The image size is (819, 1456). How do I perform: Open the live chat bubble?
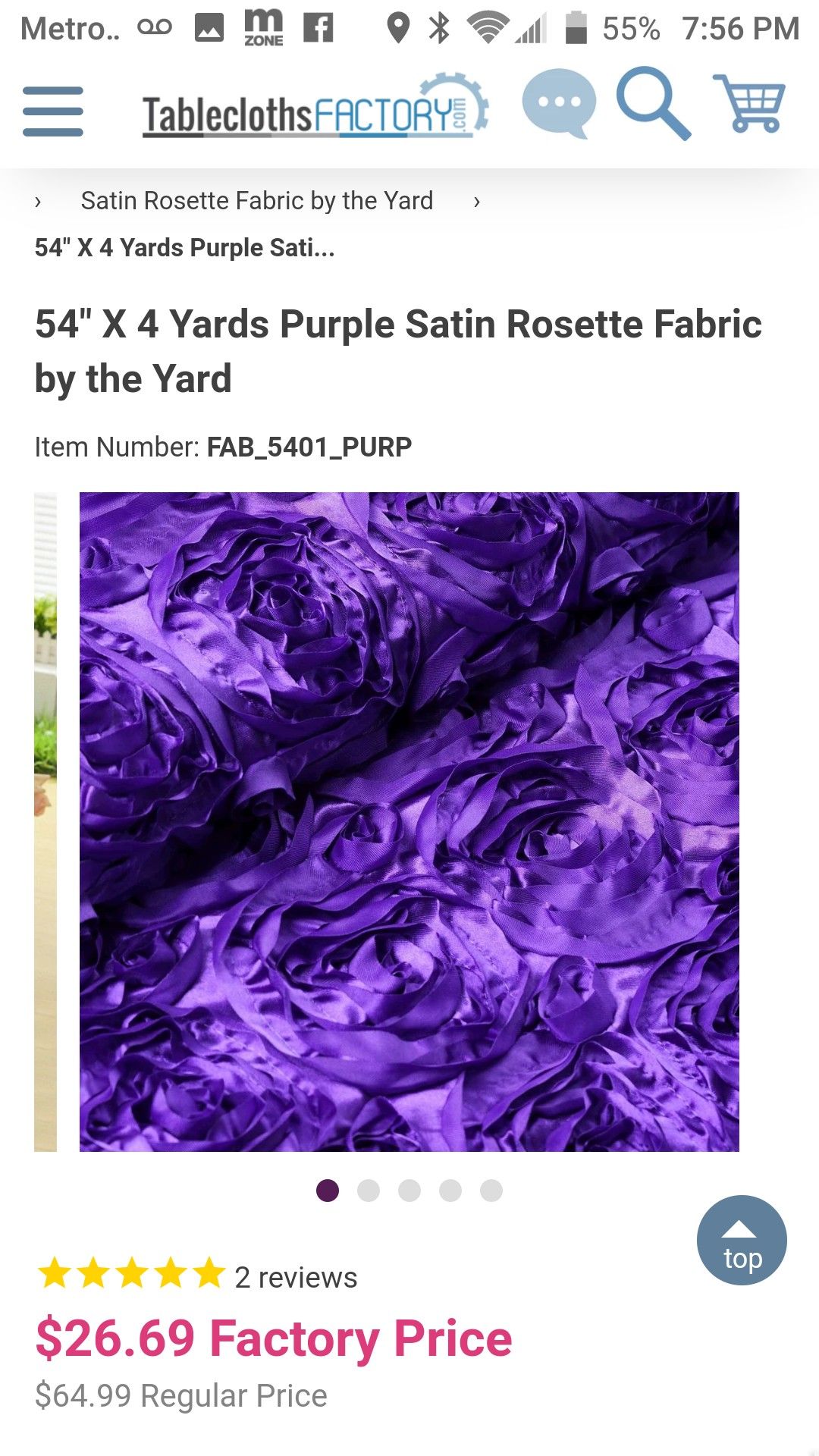tap(559, 103)
